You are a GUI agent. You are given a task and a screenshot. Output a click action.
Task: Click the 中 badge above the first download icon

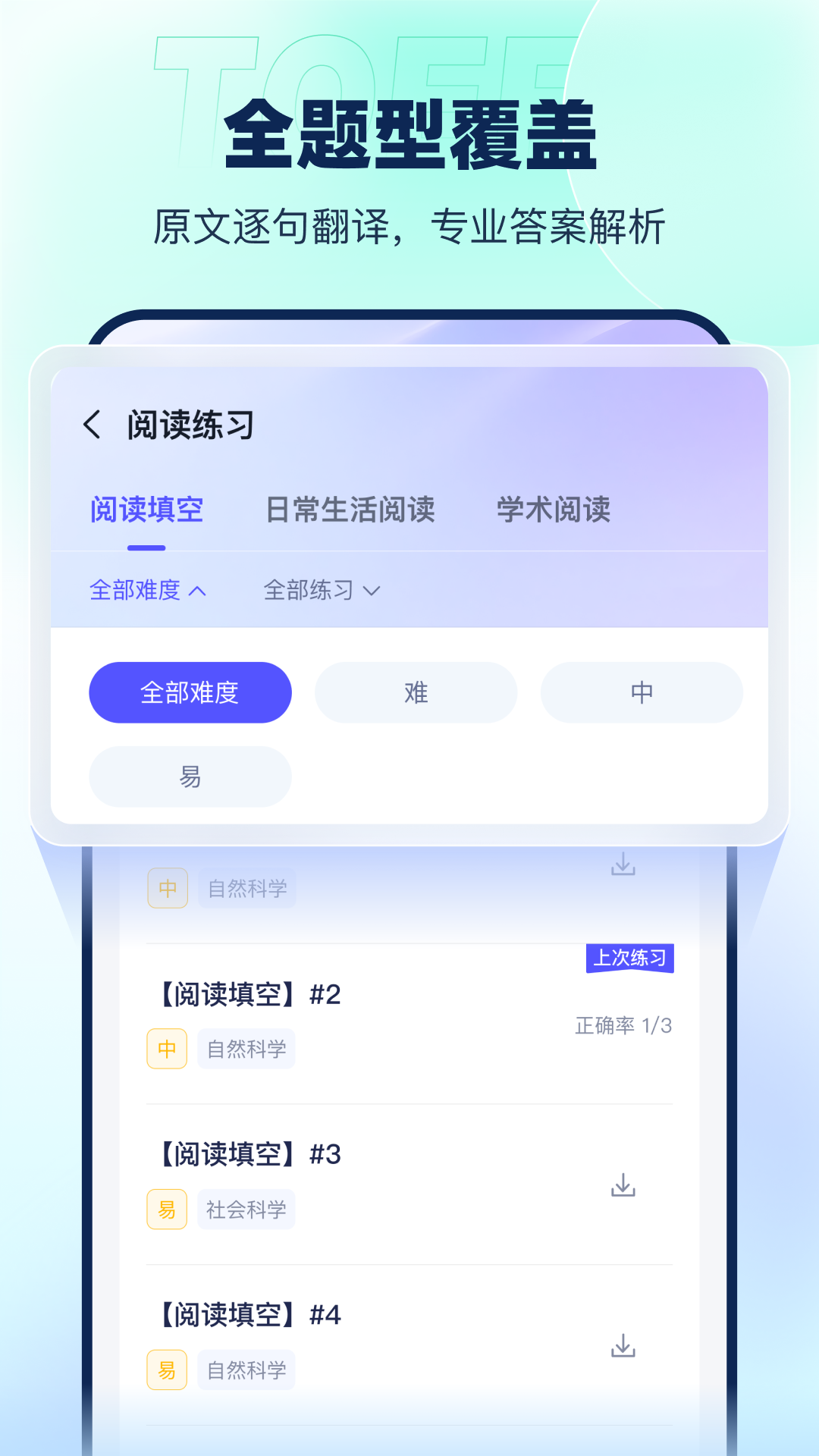pos(167,888)
